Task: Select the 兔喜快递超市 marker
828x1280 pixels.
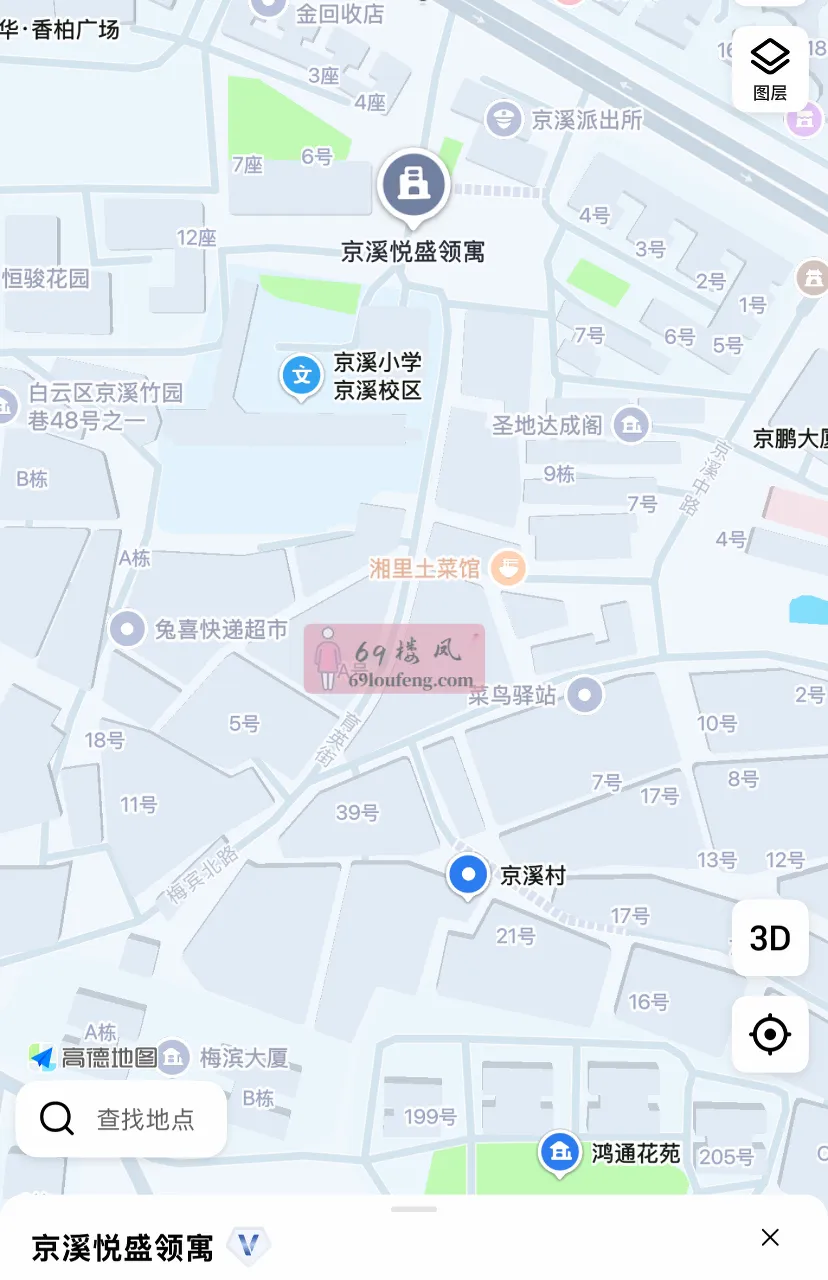Action: point(127,629)
